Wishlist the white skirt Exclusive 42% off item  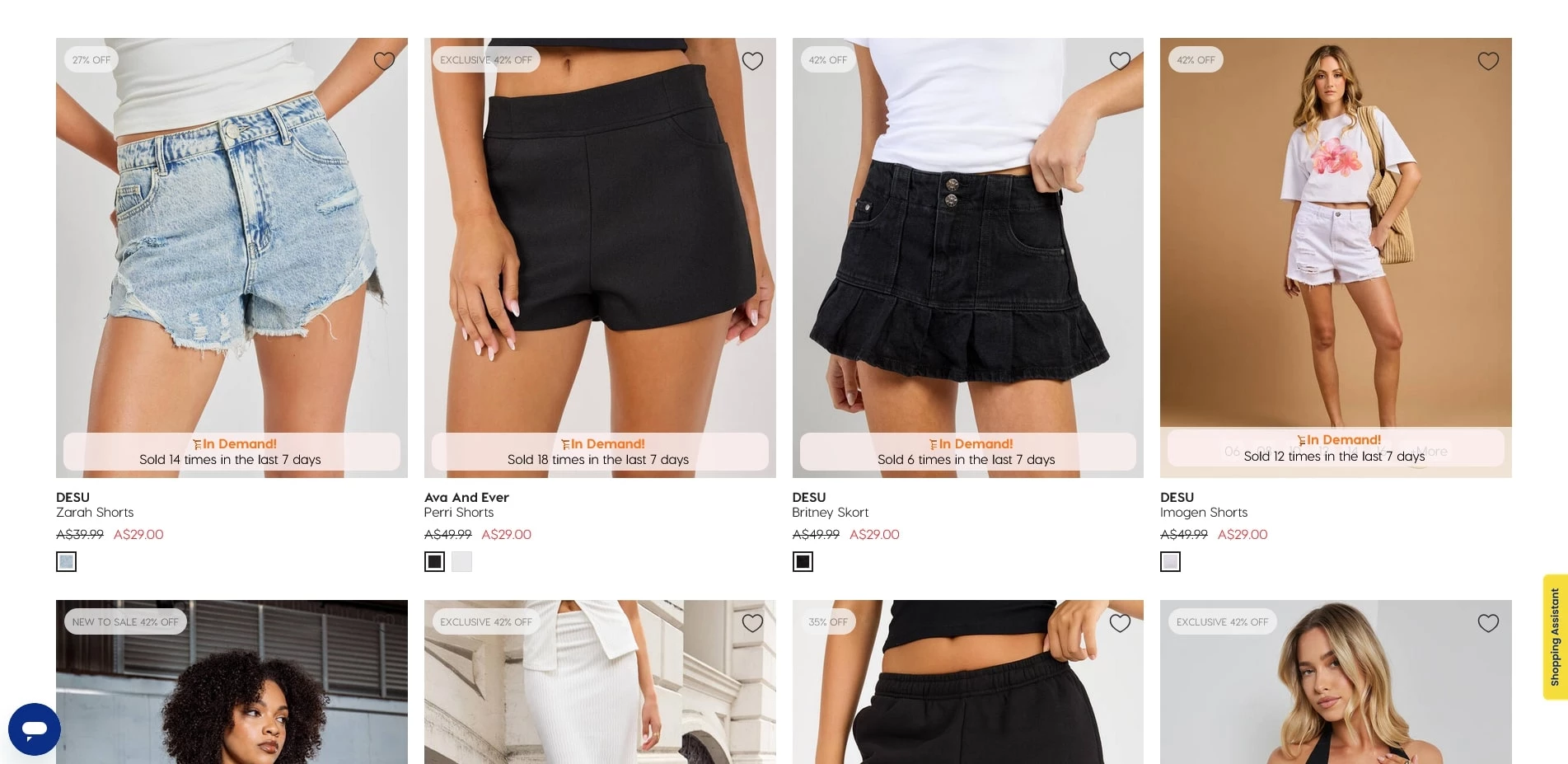coord(752,623)
